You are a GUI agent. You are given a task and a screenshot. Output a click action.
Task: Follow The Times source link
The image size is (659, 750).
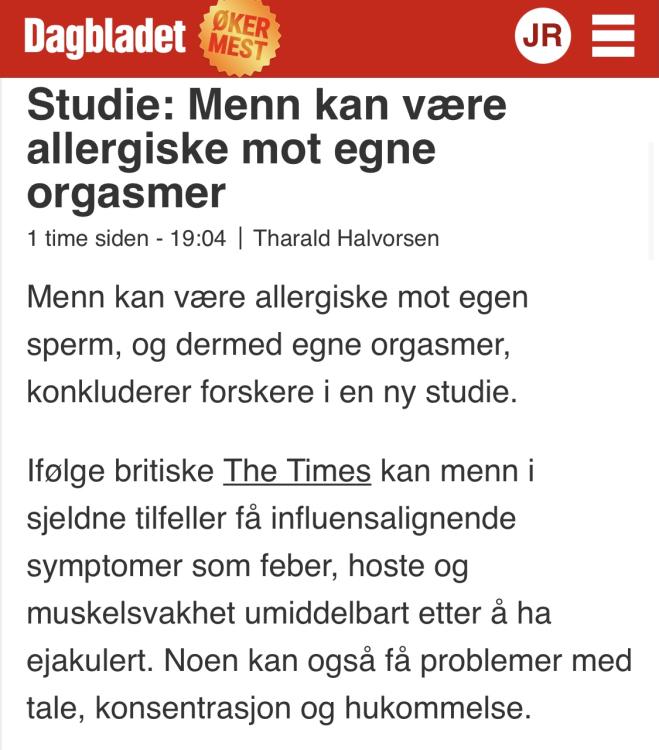297,471
